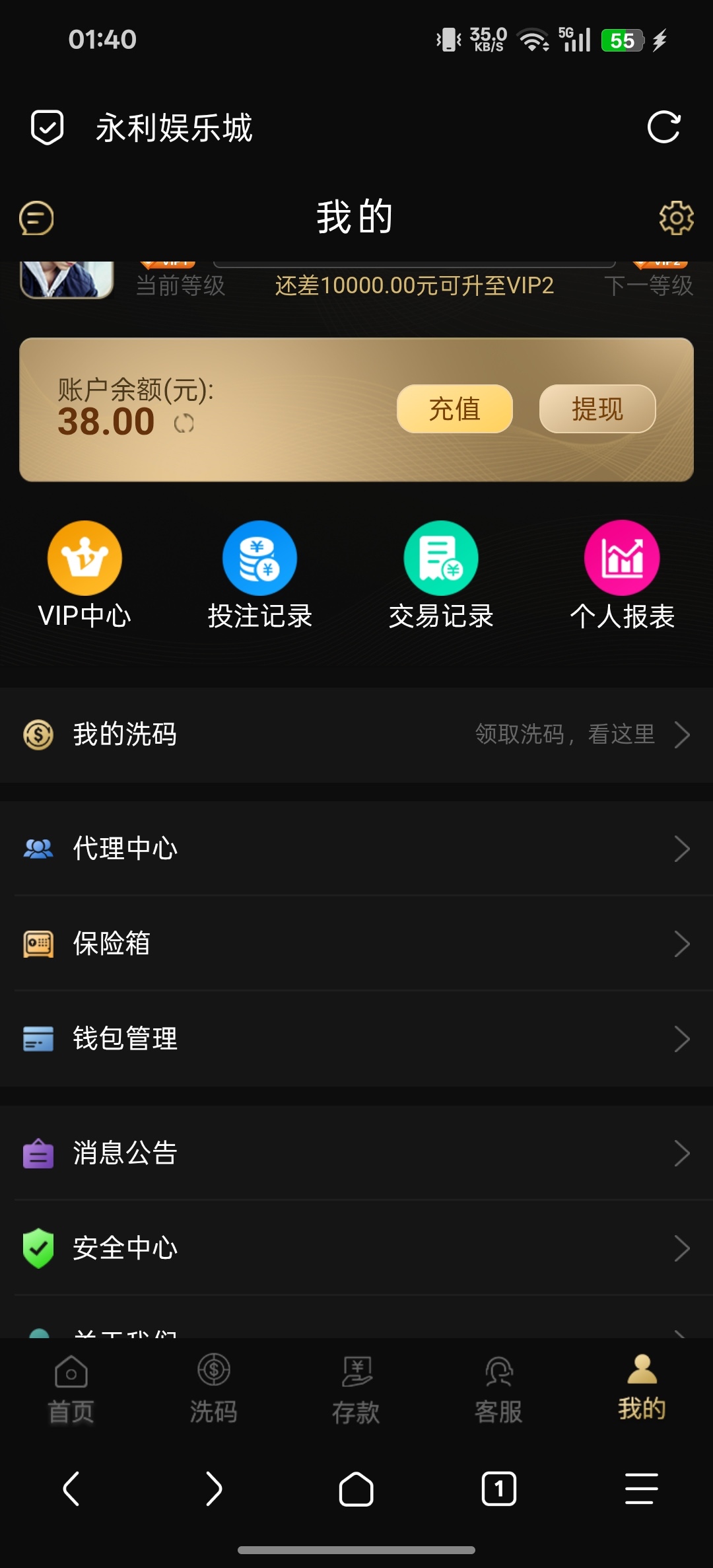Expand the 消息公告 row arrow

(683, 1153)
